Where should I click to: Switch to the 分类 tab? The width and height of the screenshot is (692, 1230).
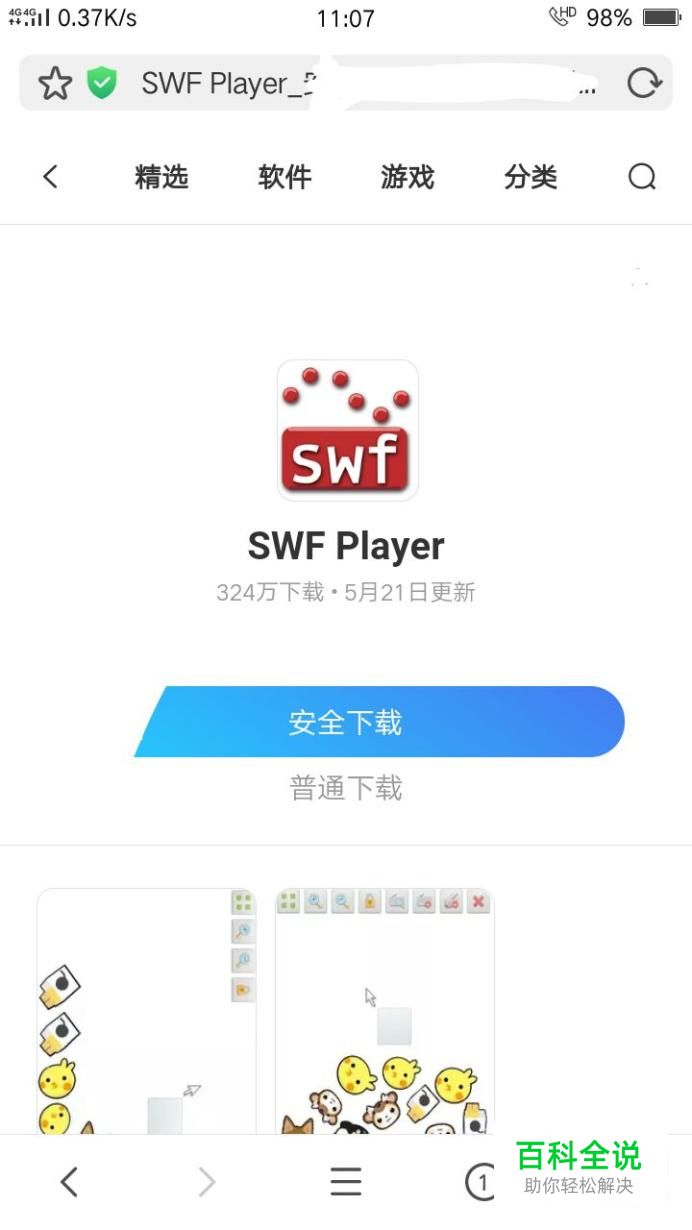[x=530, y=177]
